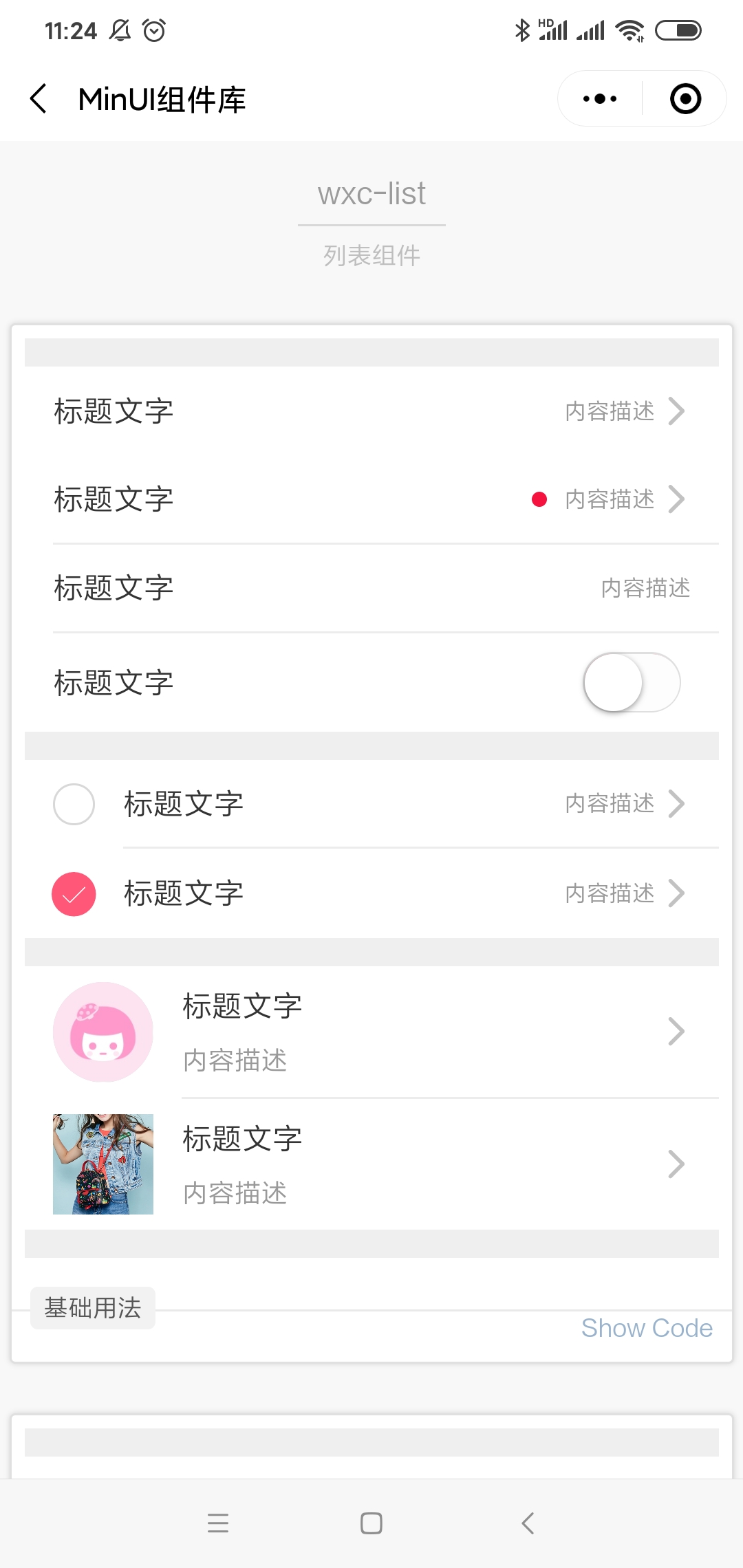This screenshot has height=1568, width=743.
Task: Click the red dot badge beside 内容描述
Action: point(539,499)
